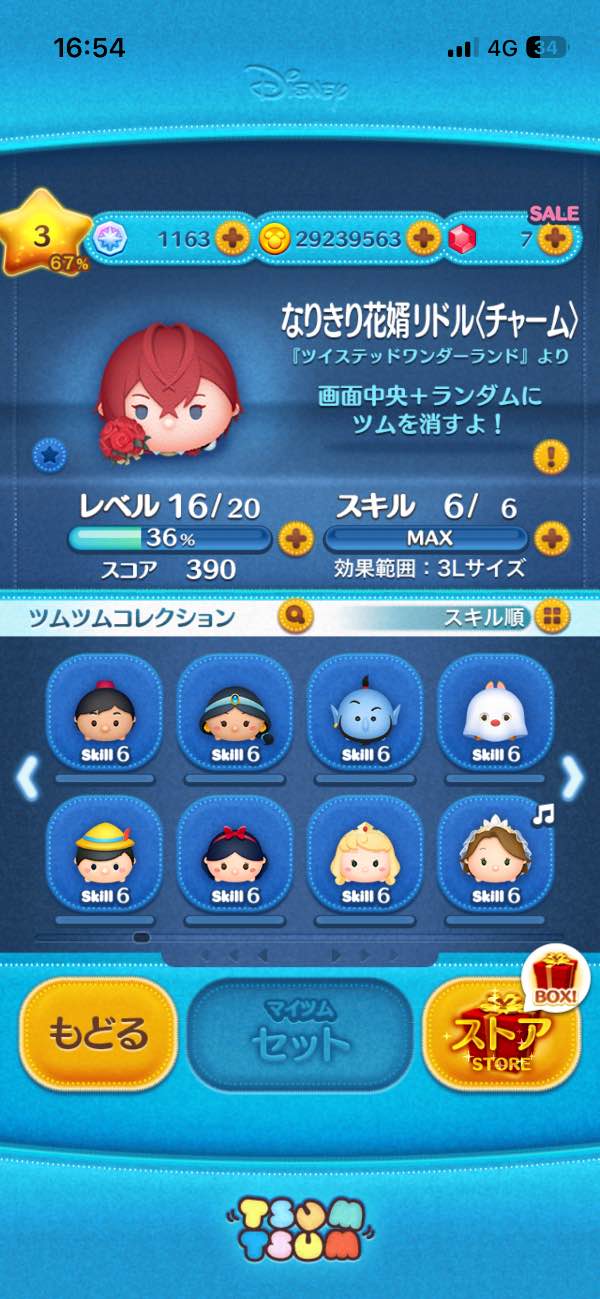Change the スキル順 sort order
This screenshot has height=1299, width=600.
(550, 617)
